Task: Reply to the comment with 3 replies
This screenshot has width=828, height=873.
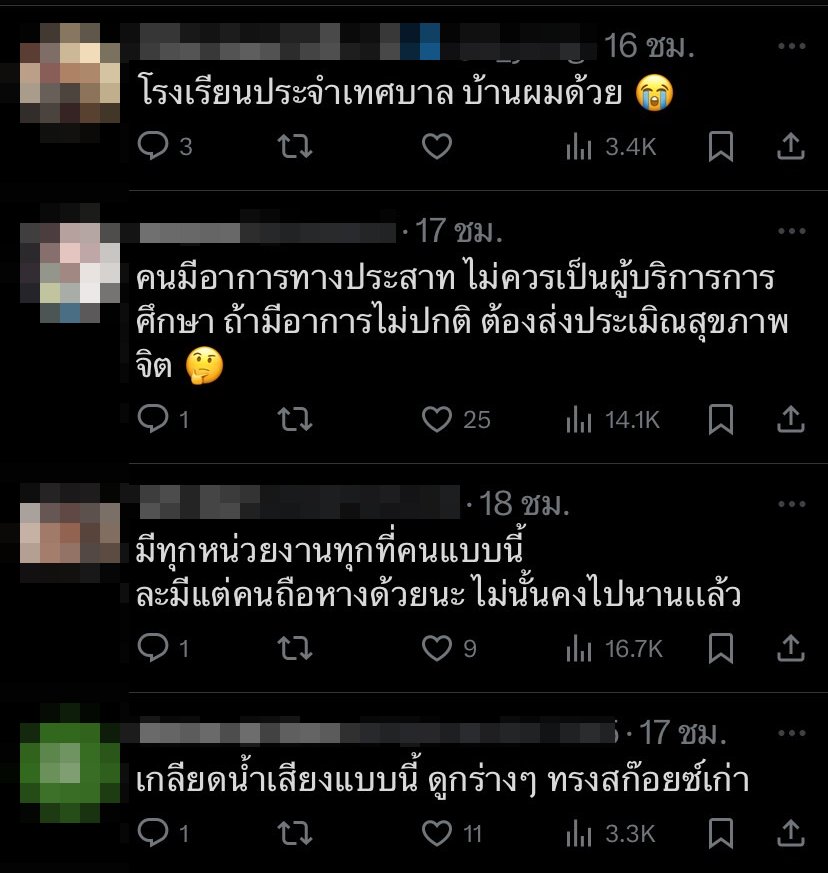Action: click(x=152, y=147)
